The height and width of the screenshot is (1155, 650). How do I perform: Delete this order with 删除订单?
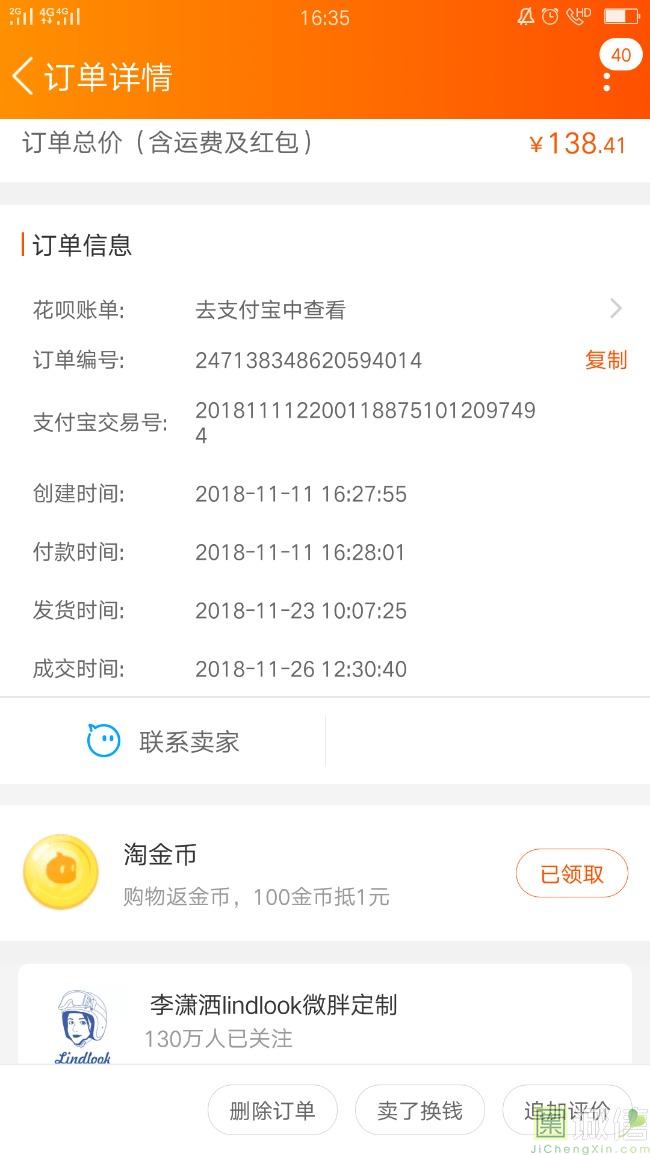point(272,1110)
